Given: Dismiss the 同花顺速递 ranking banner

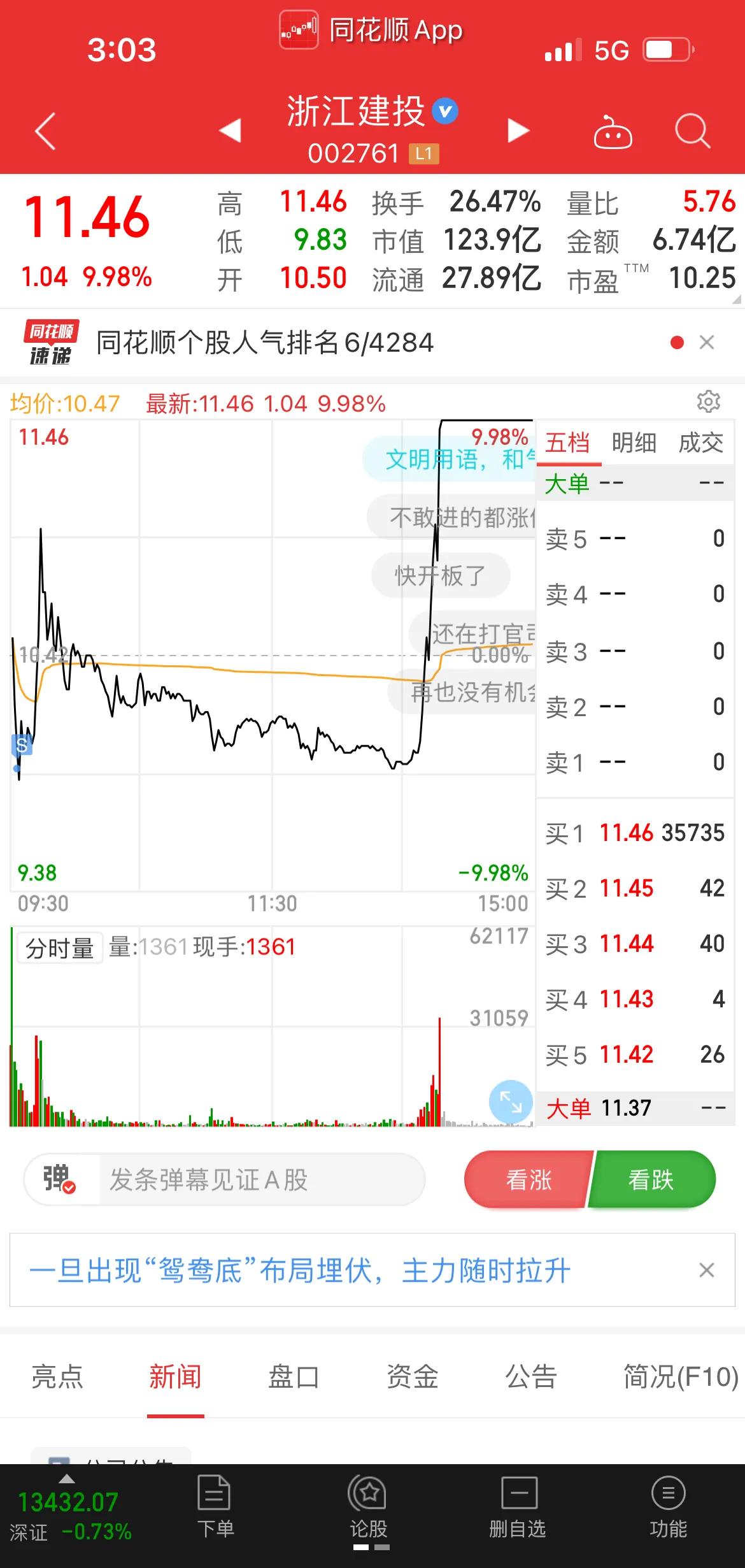Looking at the screenshot, I should (x=707, y=343).
